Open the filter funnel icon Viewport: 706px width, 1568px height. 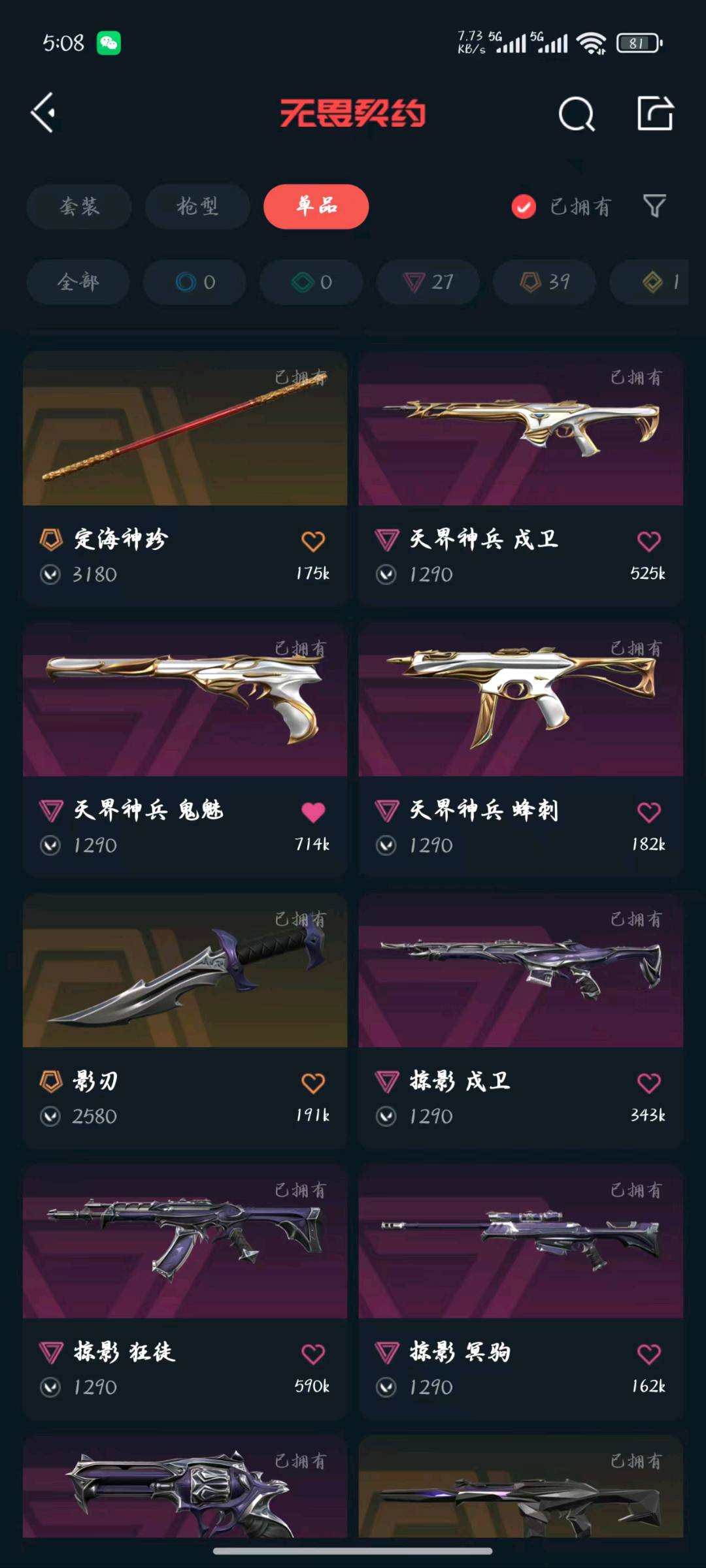click(654, 206)
